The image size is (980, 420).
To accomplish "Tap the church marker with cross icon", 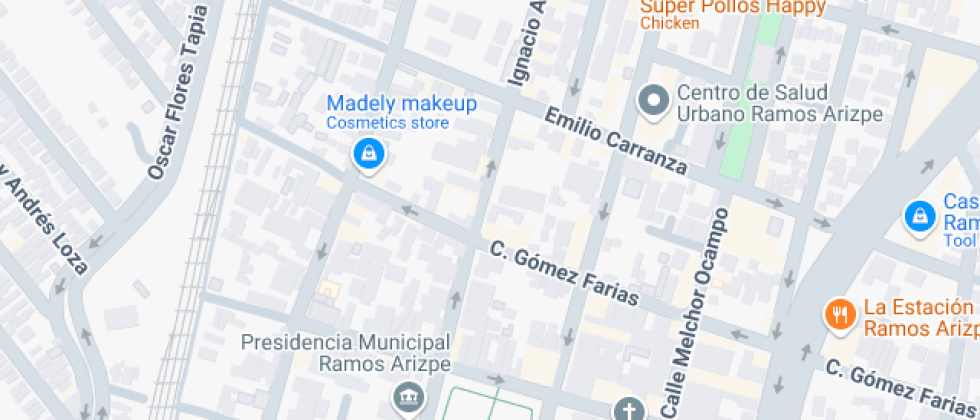I will 629,409.
